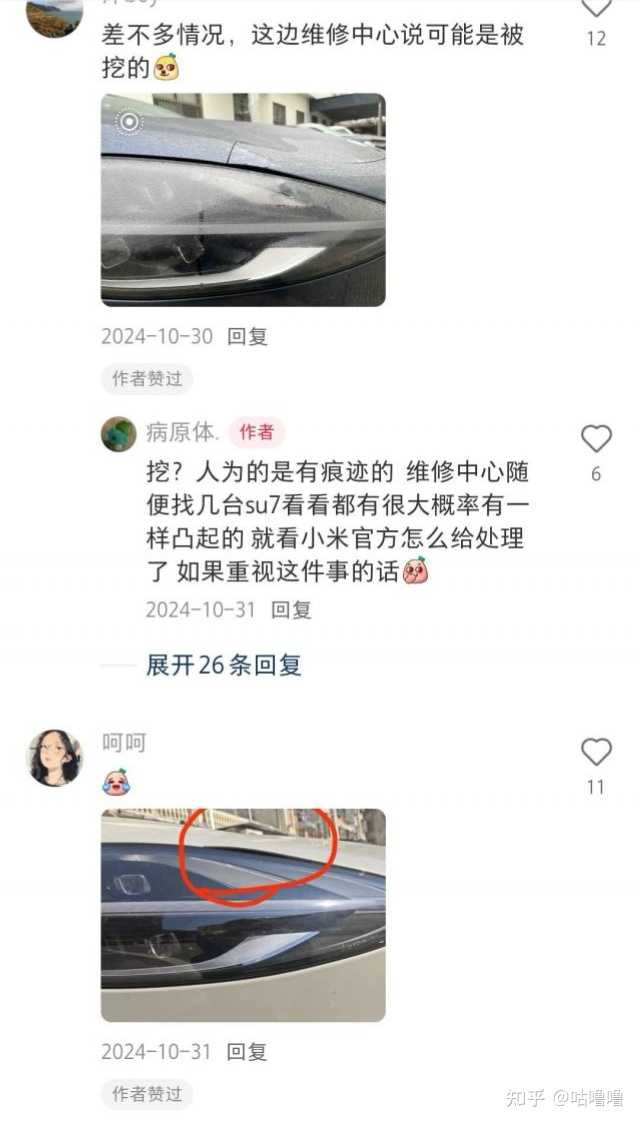Open 病原体.'s profile avatar
This screenshot has width=640, height=1124.
[119, 434]
